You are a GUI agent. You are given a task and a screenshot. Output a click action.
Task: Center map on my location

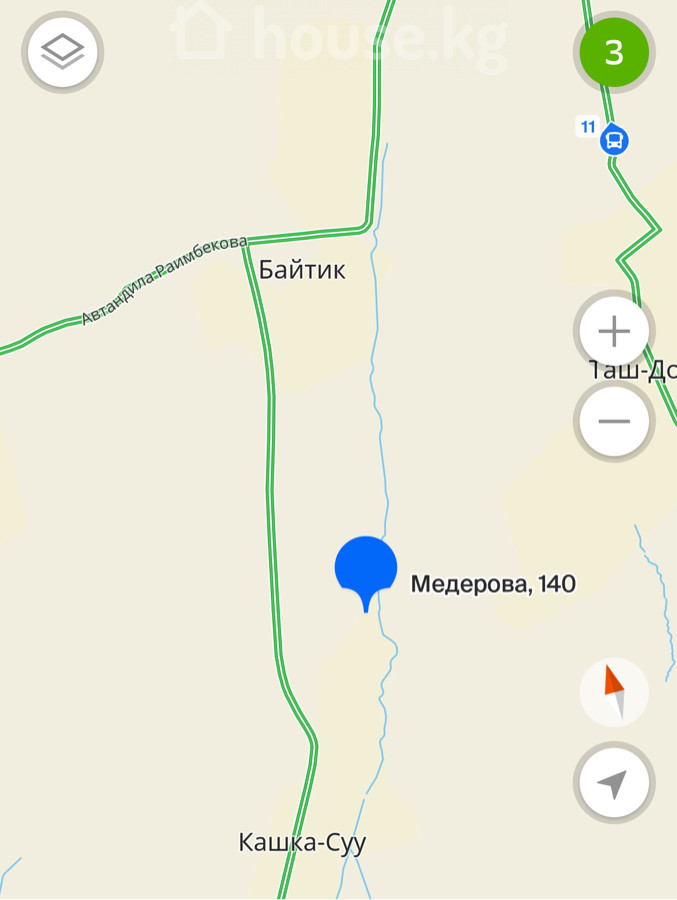point(614,783)
